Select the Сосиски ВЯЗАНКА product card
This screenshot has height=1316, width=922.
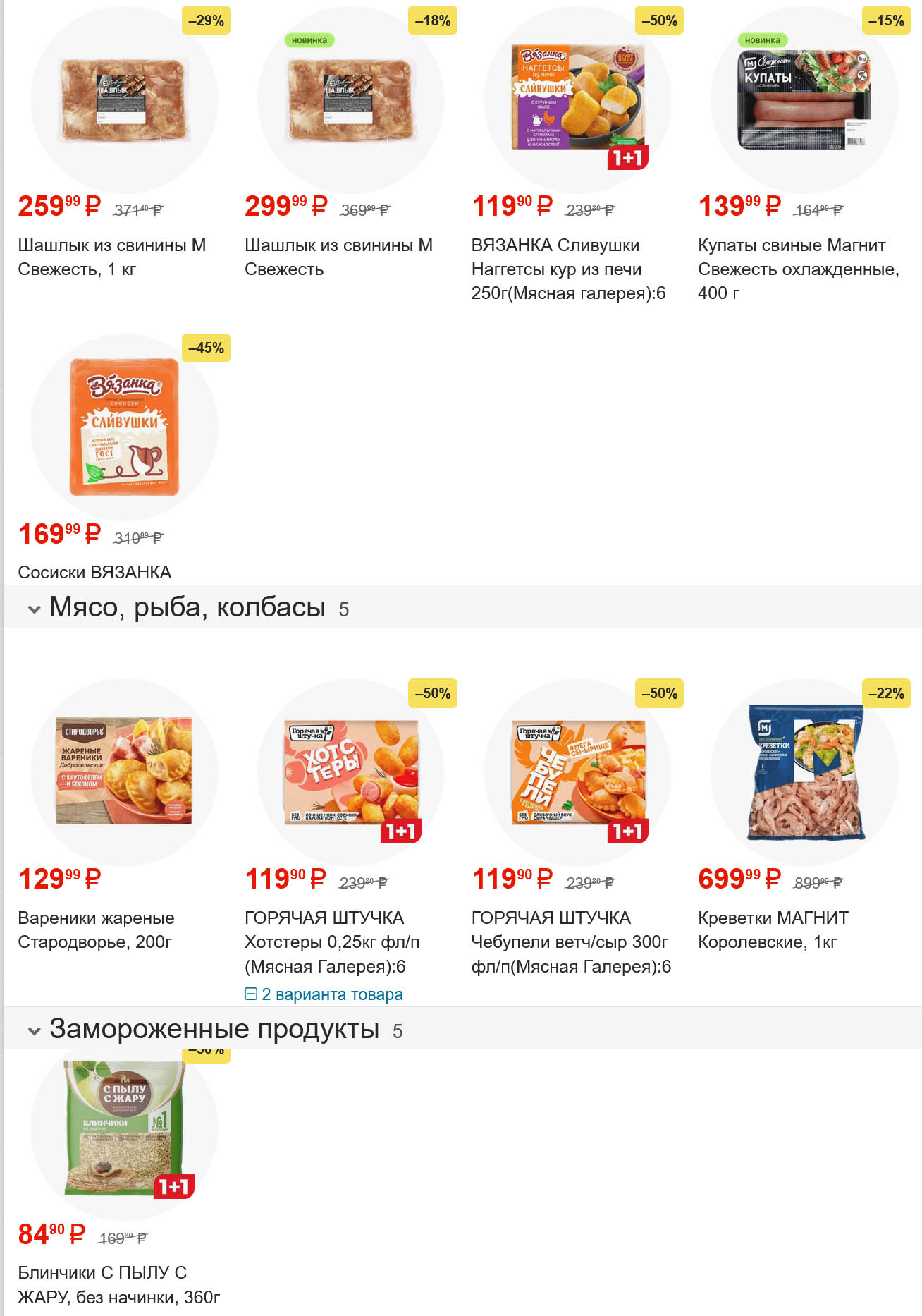point(124,427)
